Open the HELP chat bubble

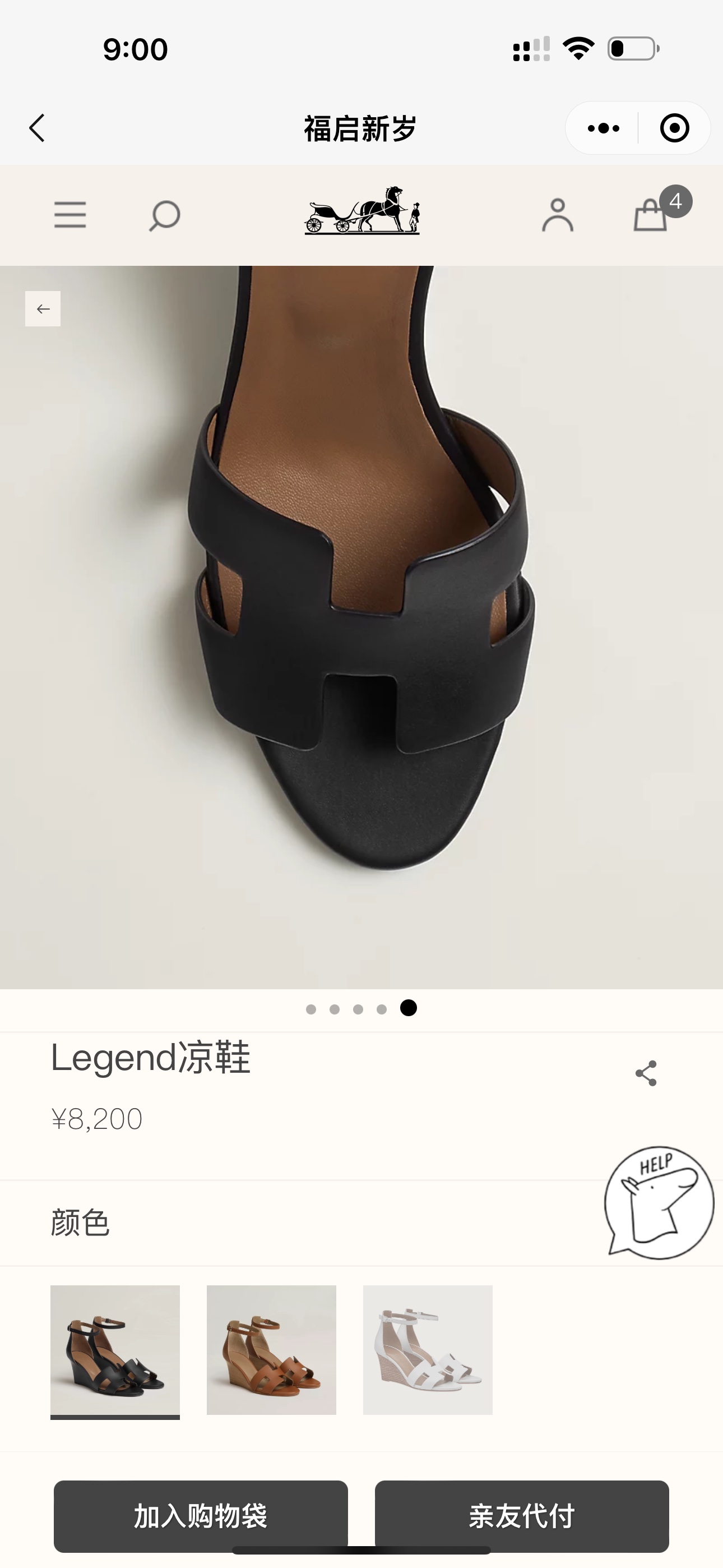click(x=659, y=1203)
